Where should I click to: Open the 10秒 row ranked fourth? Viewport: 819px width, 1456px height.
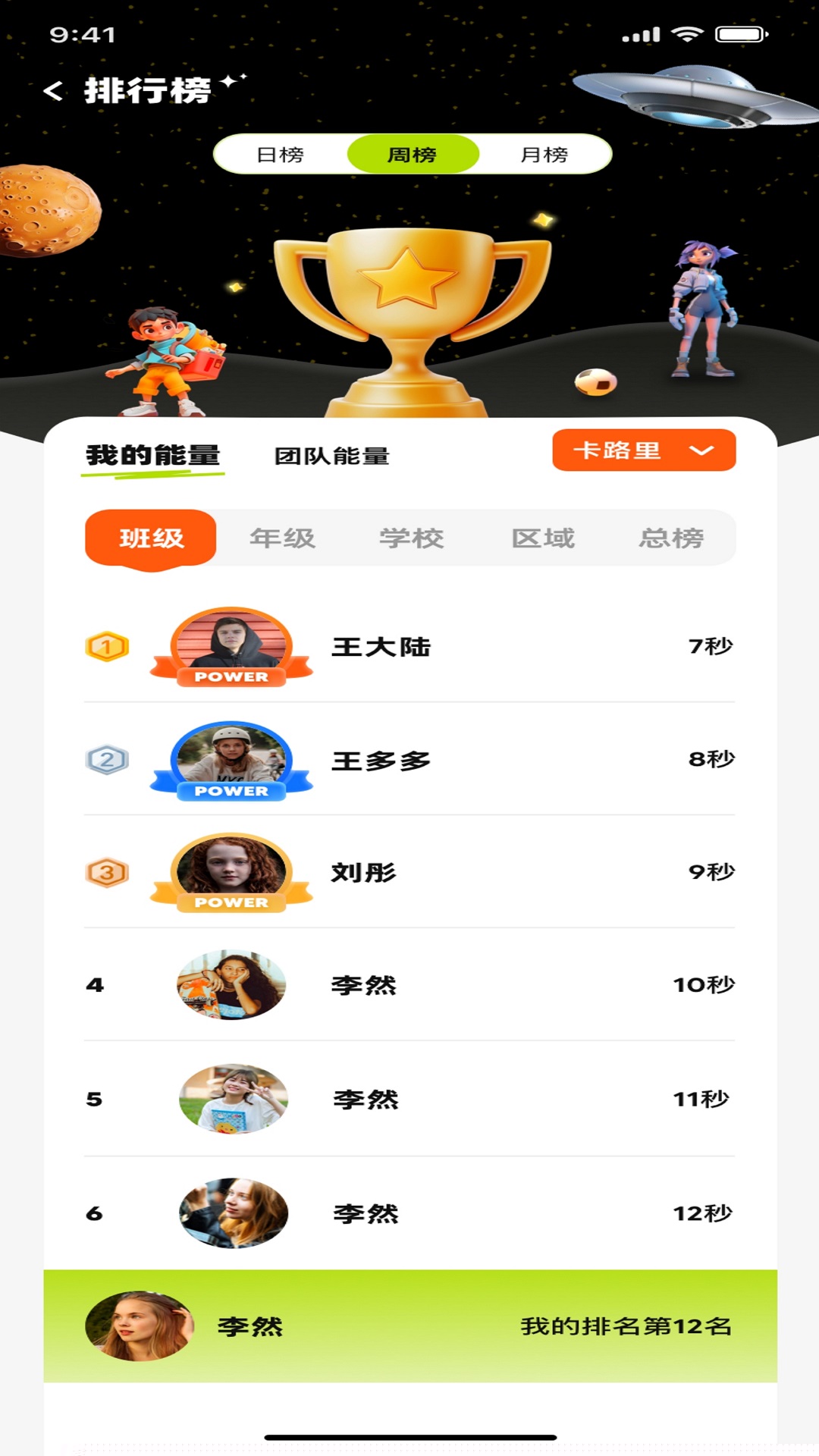click(409, 985)
